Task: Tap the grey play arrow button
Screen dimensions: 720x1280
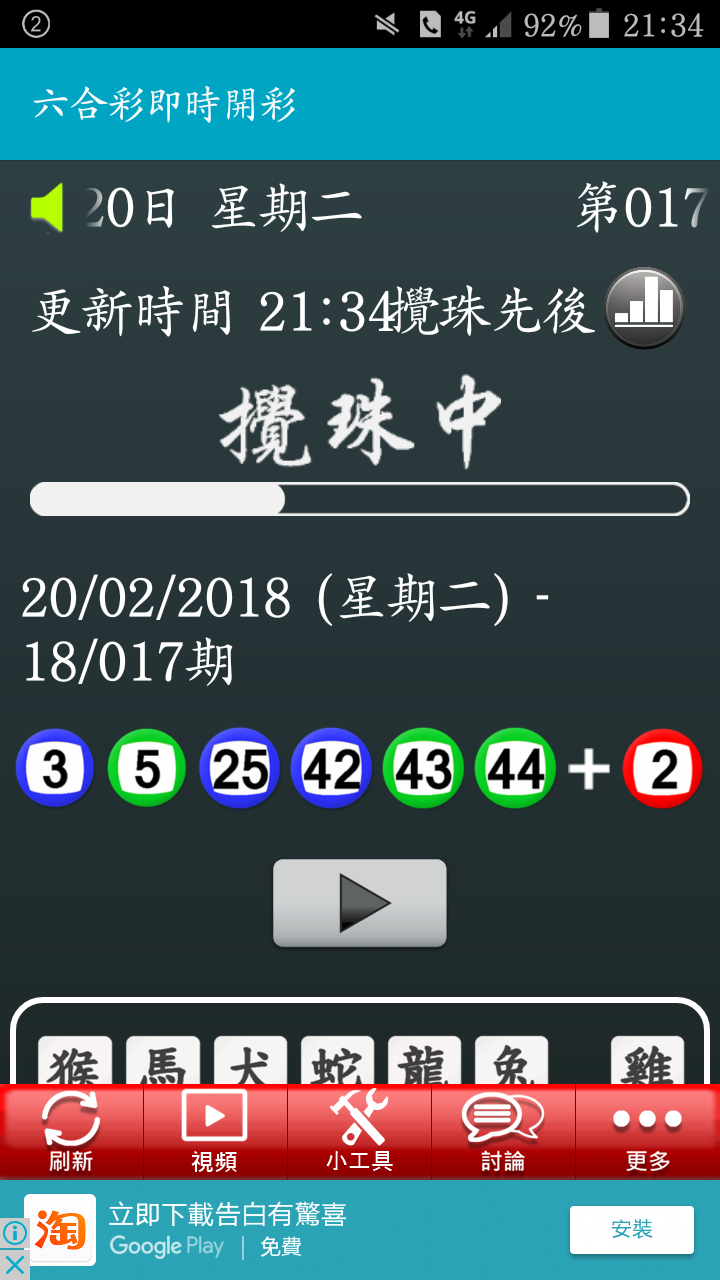Action: (x=360, y=903)
